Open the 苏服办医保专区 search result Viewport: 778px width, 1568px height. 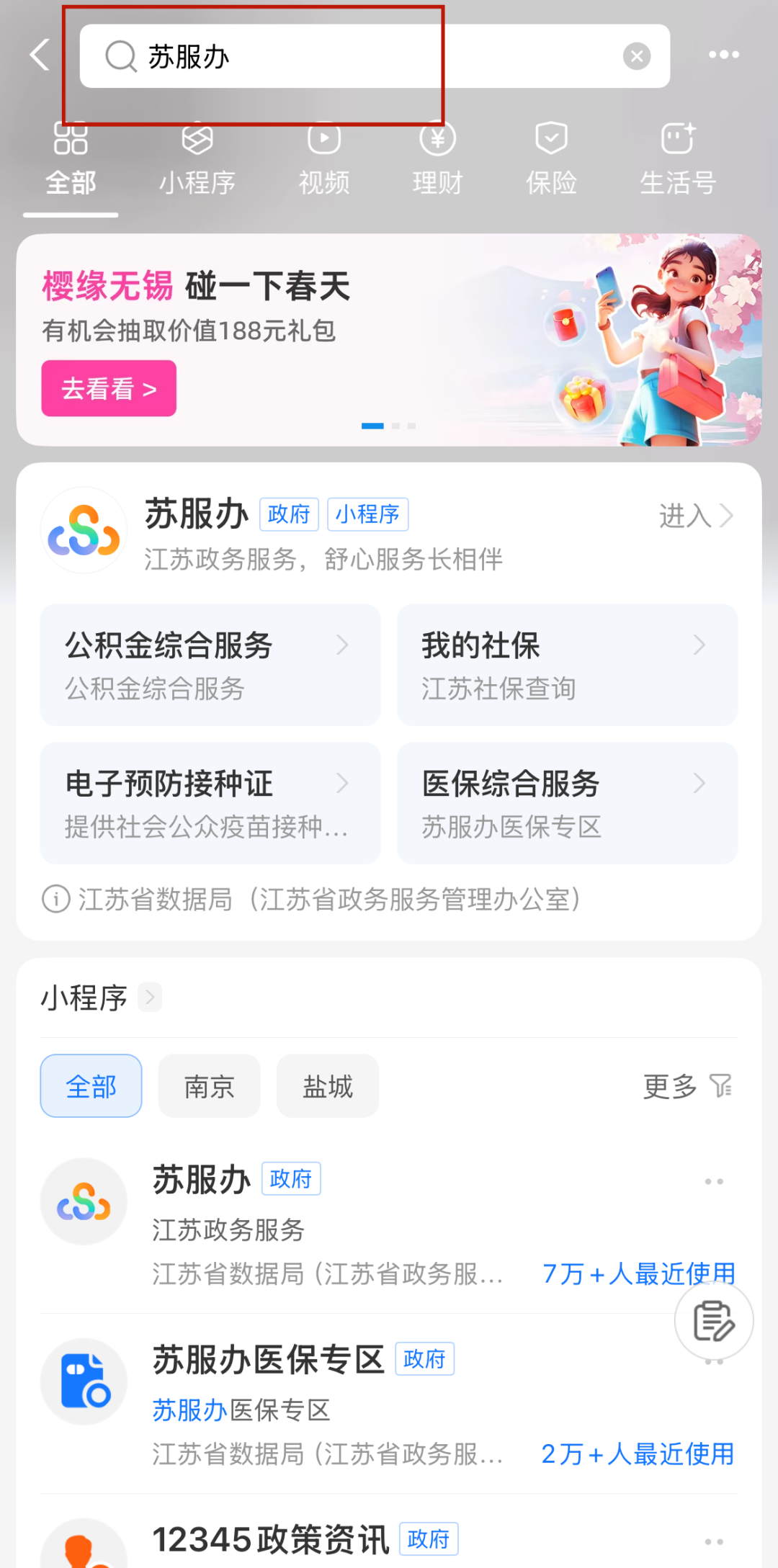pos(346,1403)
